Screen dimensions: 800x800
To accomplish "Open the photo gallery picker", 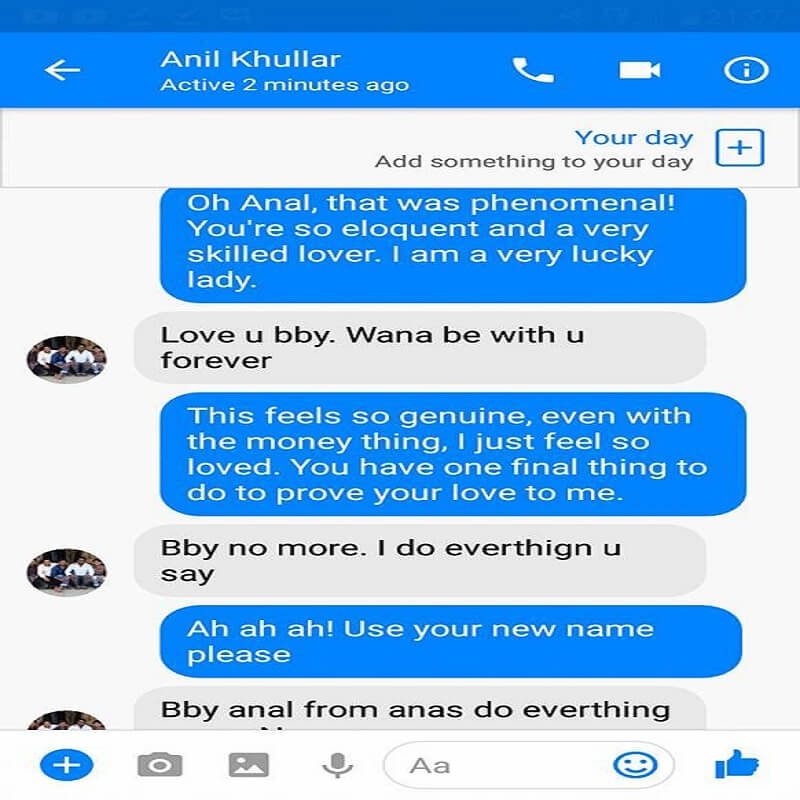I will point(249,765).
